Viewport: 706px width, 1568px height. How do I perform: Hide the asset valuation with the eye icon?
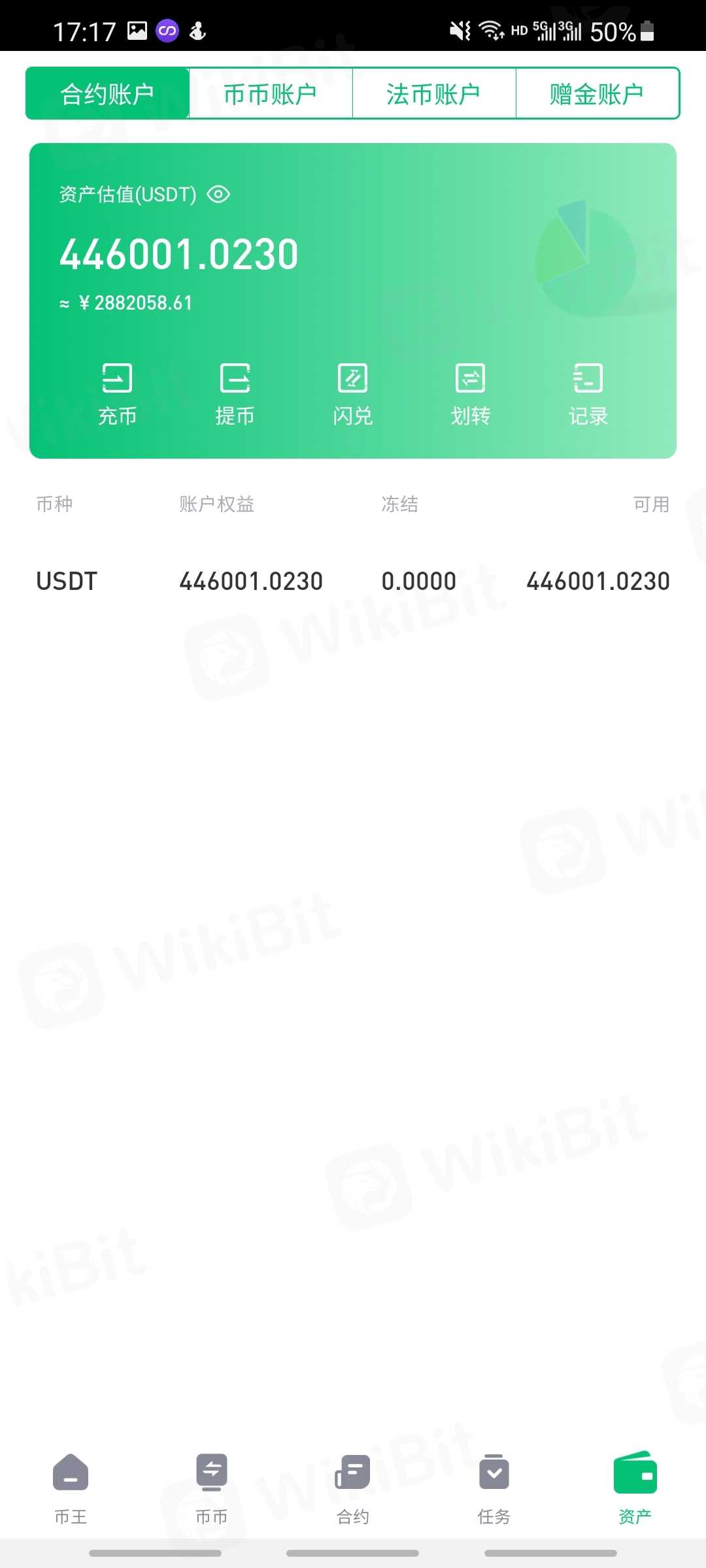[218, 194]
